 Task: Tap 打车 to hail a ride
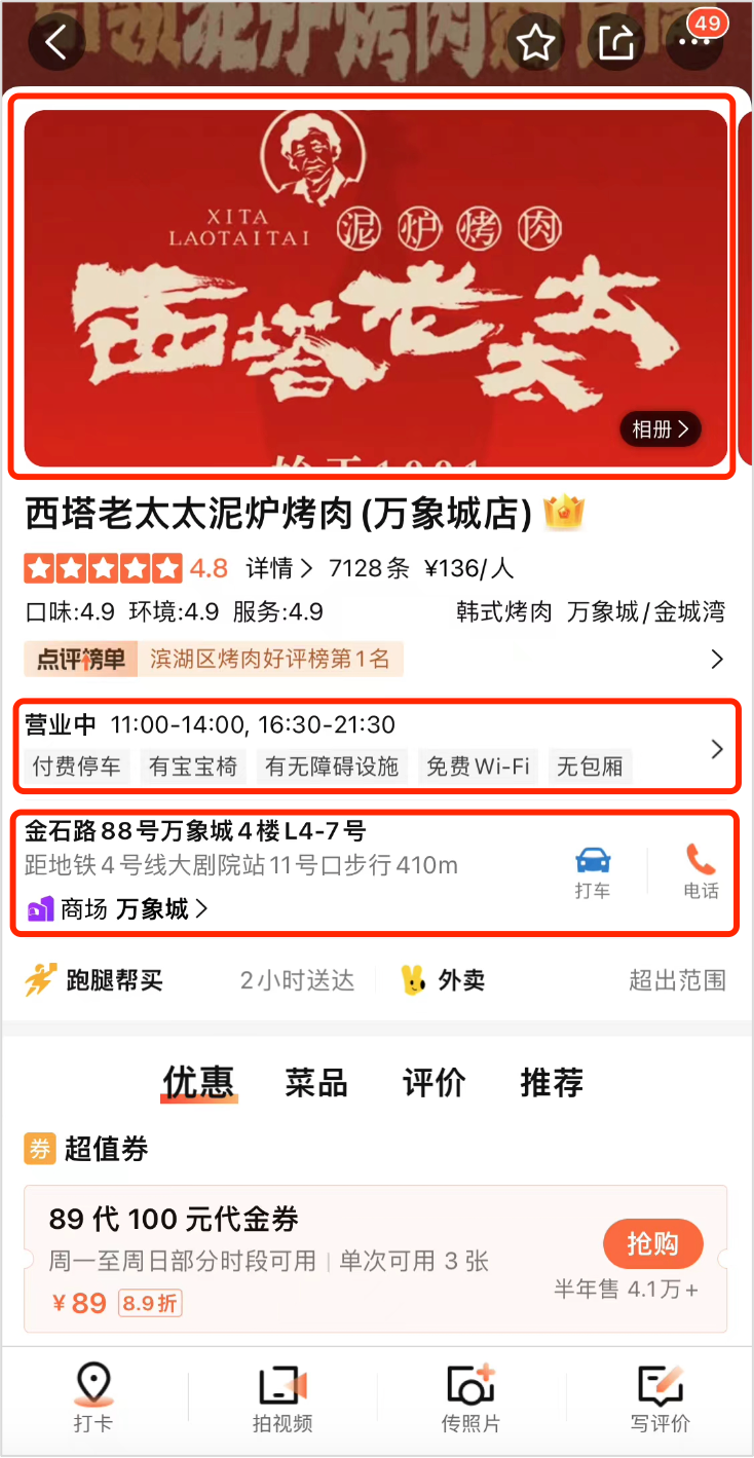[x=592, y=872]
